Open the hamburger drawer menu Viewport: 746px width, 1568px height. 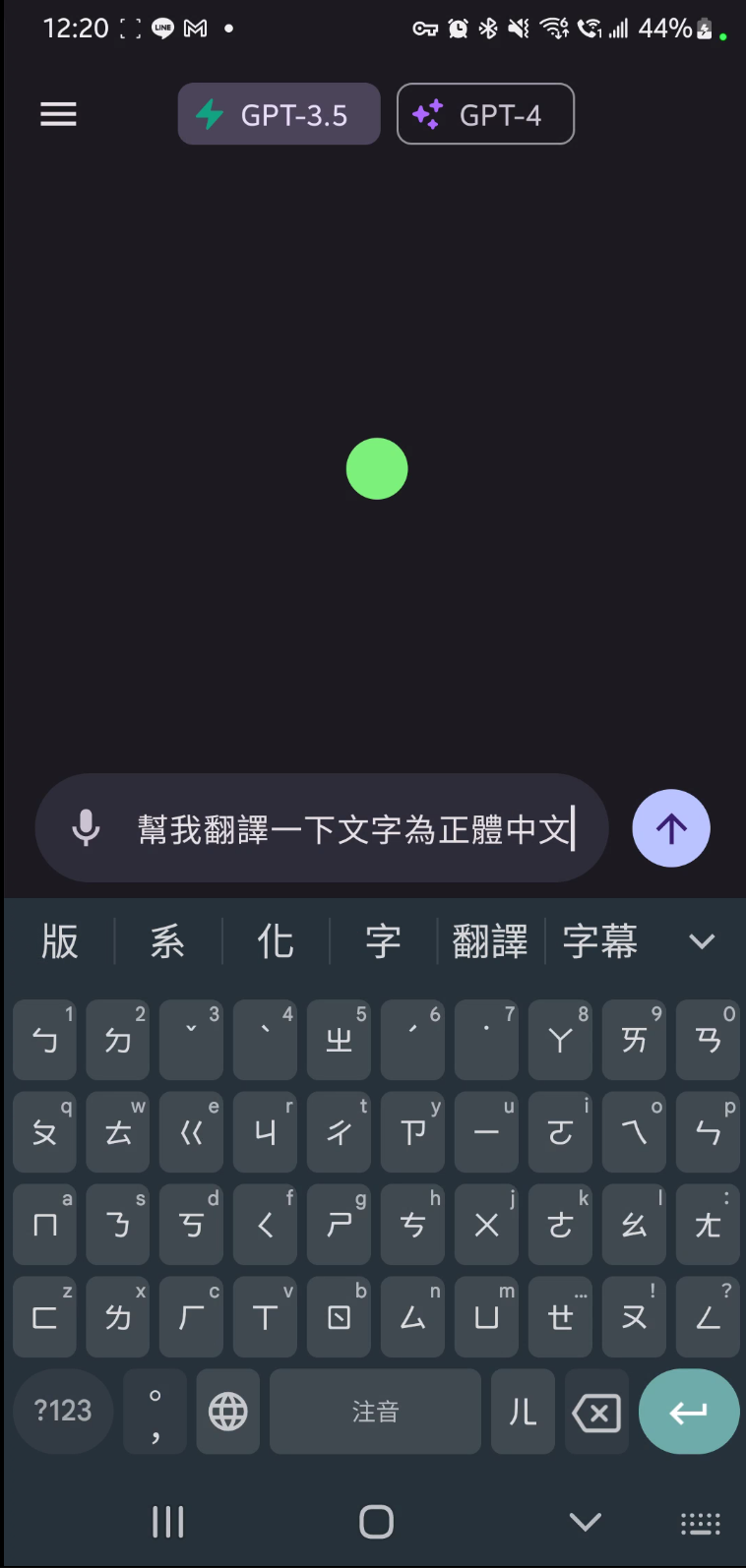(58, 115)
